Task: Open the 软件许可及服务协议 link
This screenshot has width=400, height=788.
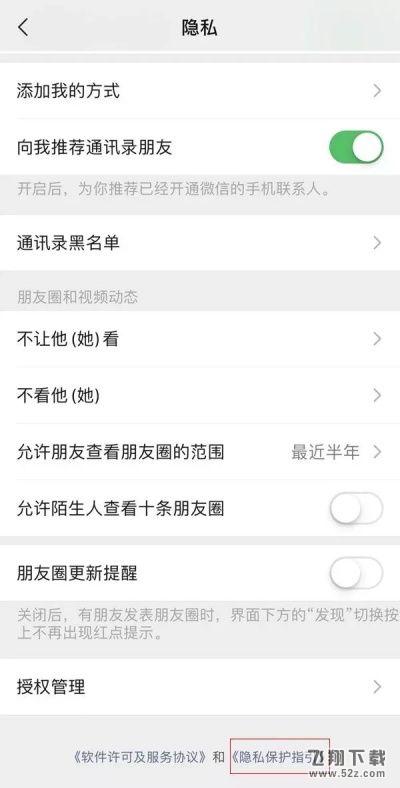Action: (140, 757)
